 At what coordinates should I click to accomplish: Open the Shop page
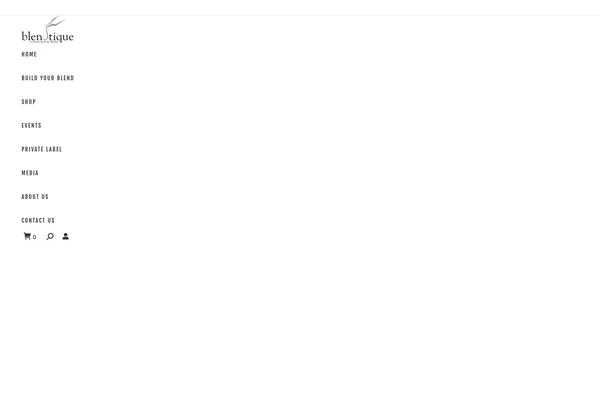coord(29,102)
